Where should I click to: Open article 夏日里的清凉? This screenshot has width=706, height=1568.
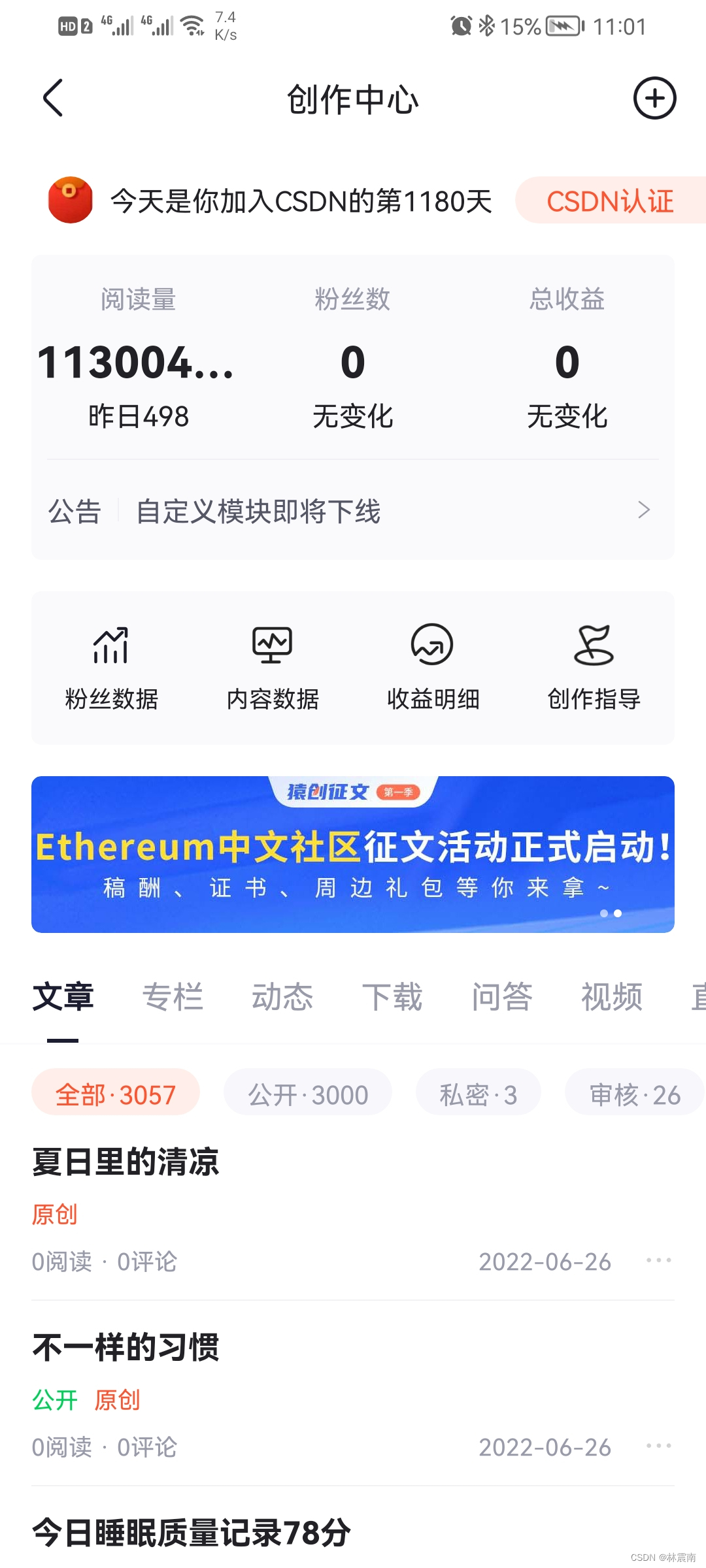pyautogui.click(x=126, y=1162)
